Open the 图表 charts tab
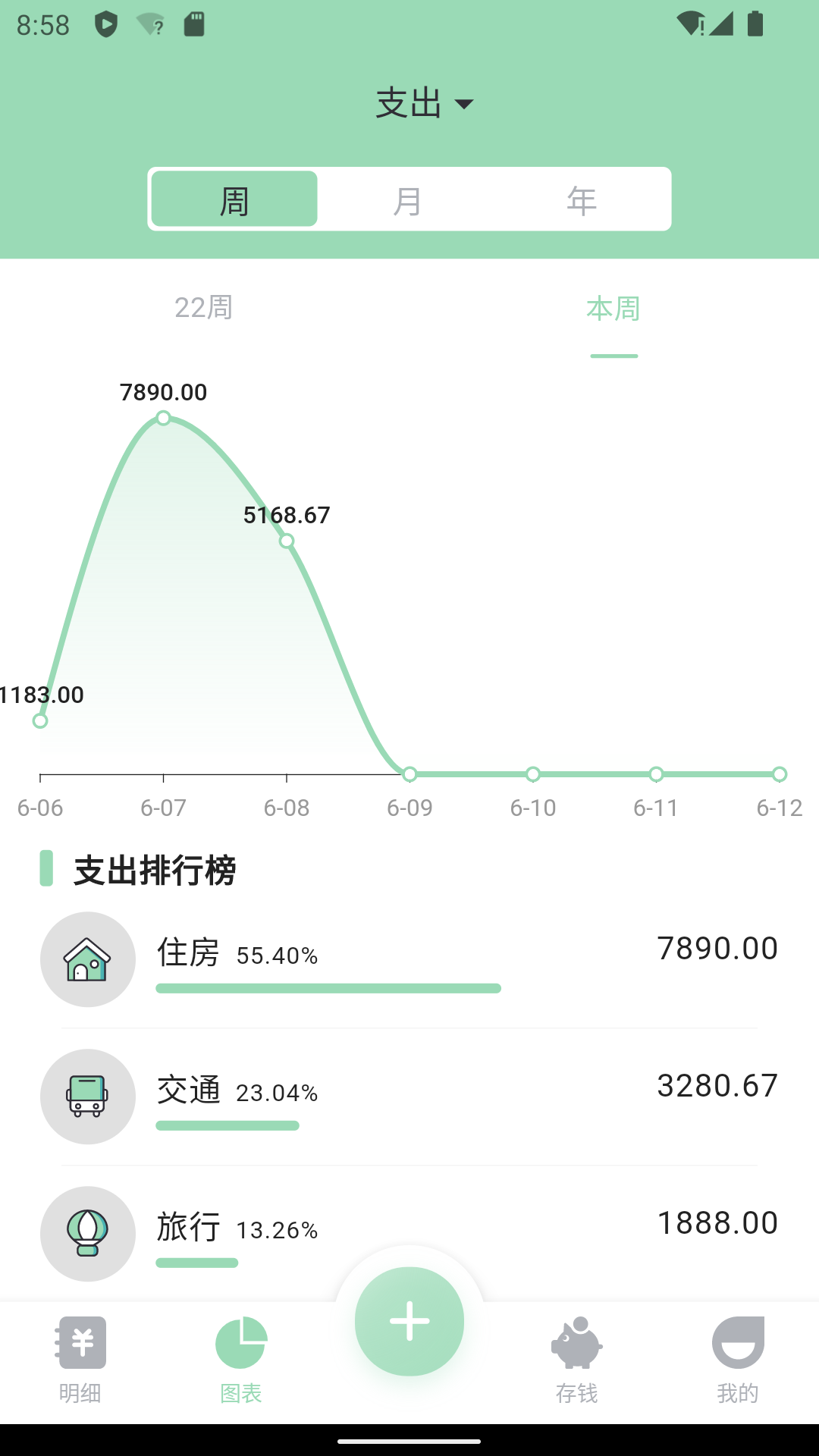This screenshot has width=819, height=1456. pos(241,1359)
